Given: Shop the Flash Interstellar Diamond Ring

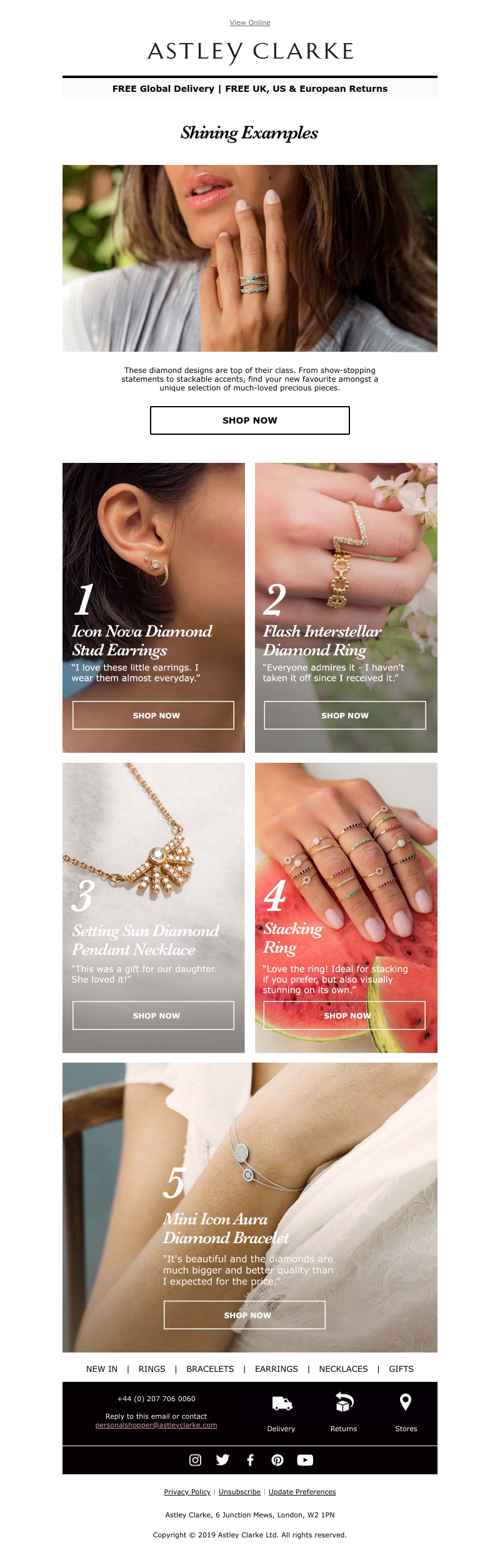Looking at the screenshot, I should [344, 715].
